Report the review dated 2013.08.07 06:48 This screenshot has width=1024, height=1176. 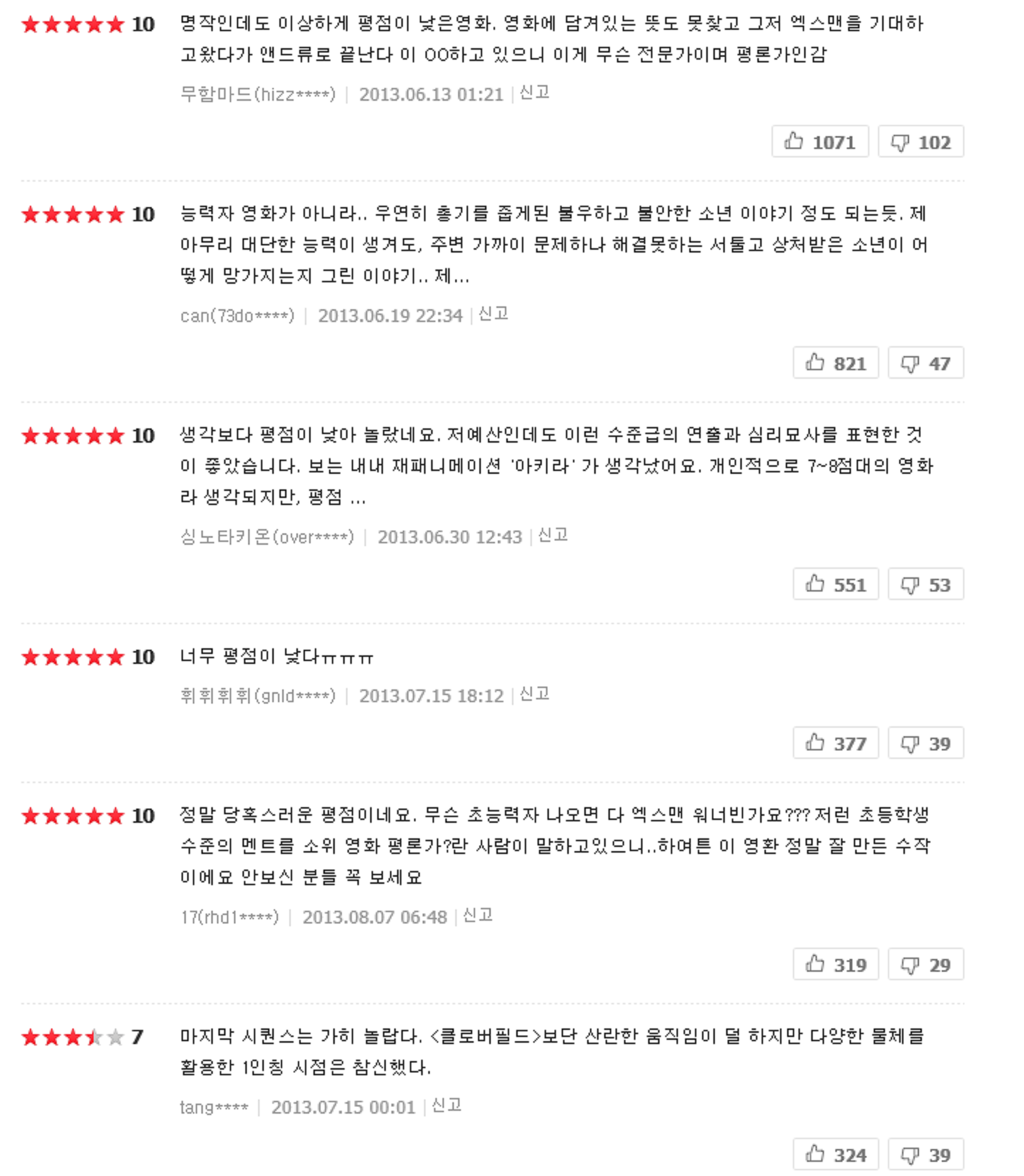(x=478, y=916)
